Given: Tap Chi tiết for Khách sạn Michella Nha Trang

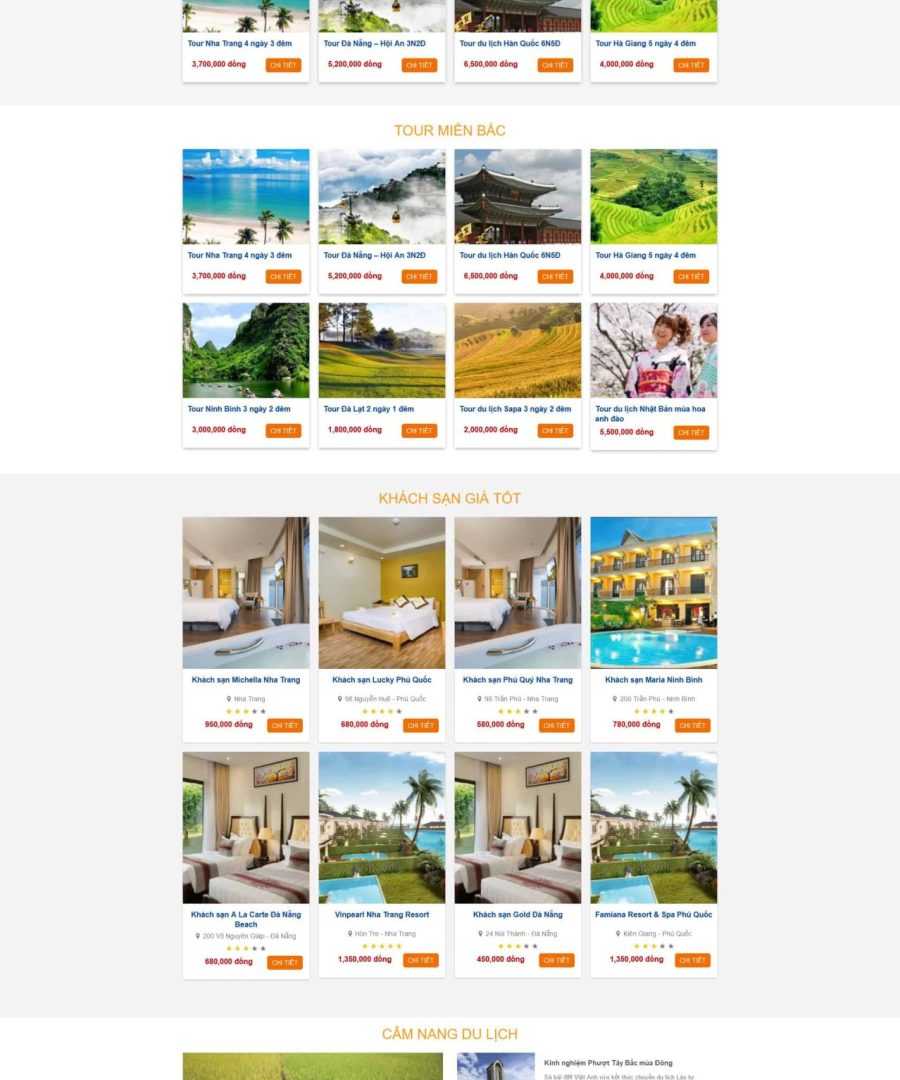Looking at the screenshot, I should (x=284, y=726).
